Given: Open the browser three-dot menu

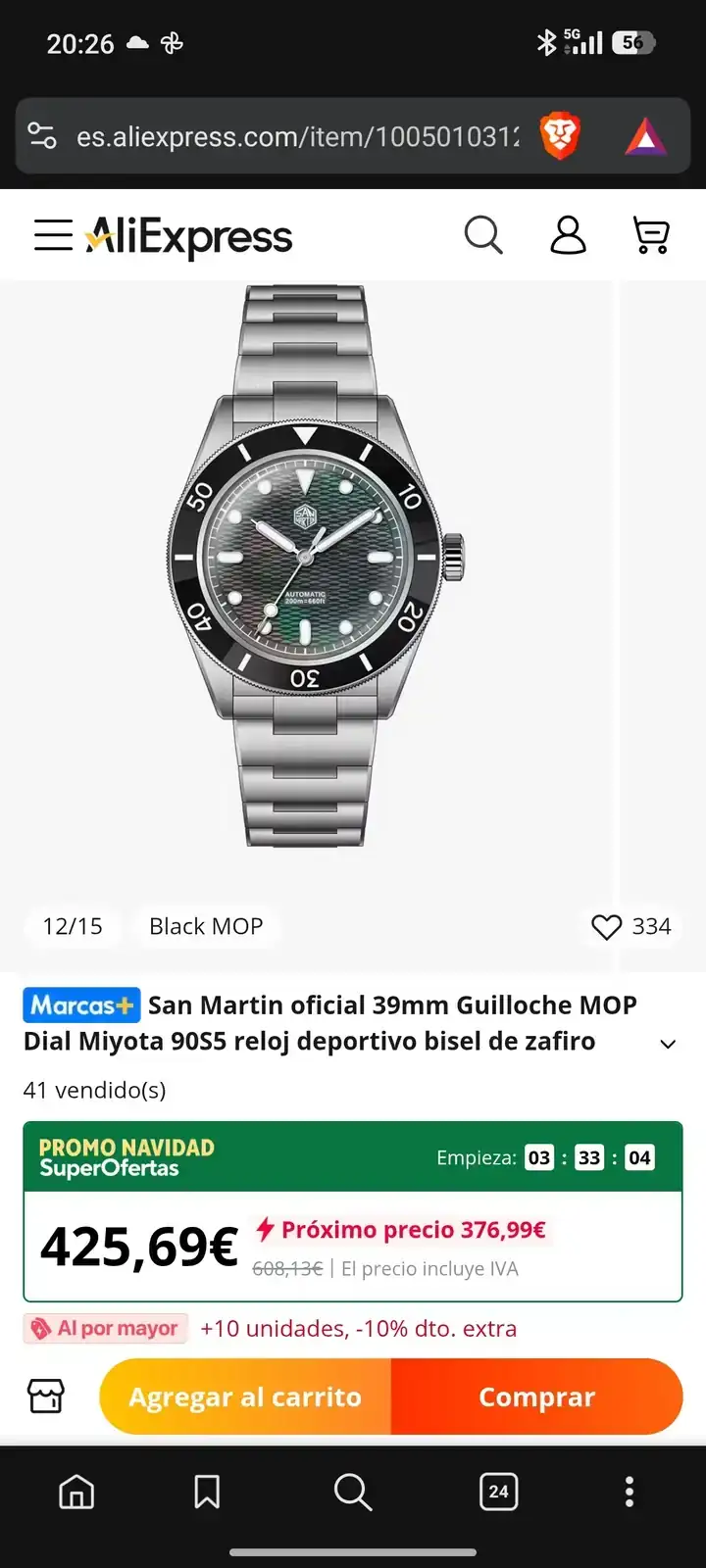Looking at the screenshot, I should 630,1492.
